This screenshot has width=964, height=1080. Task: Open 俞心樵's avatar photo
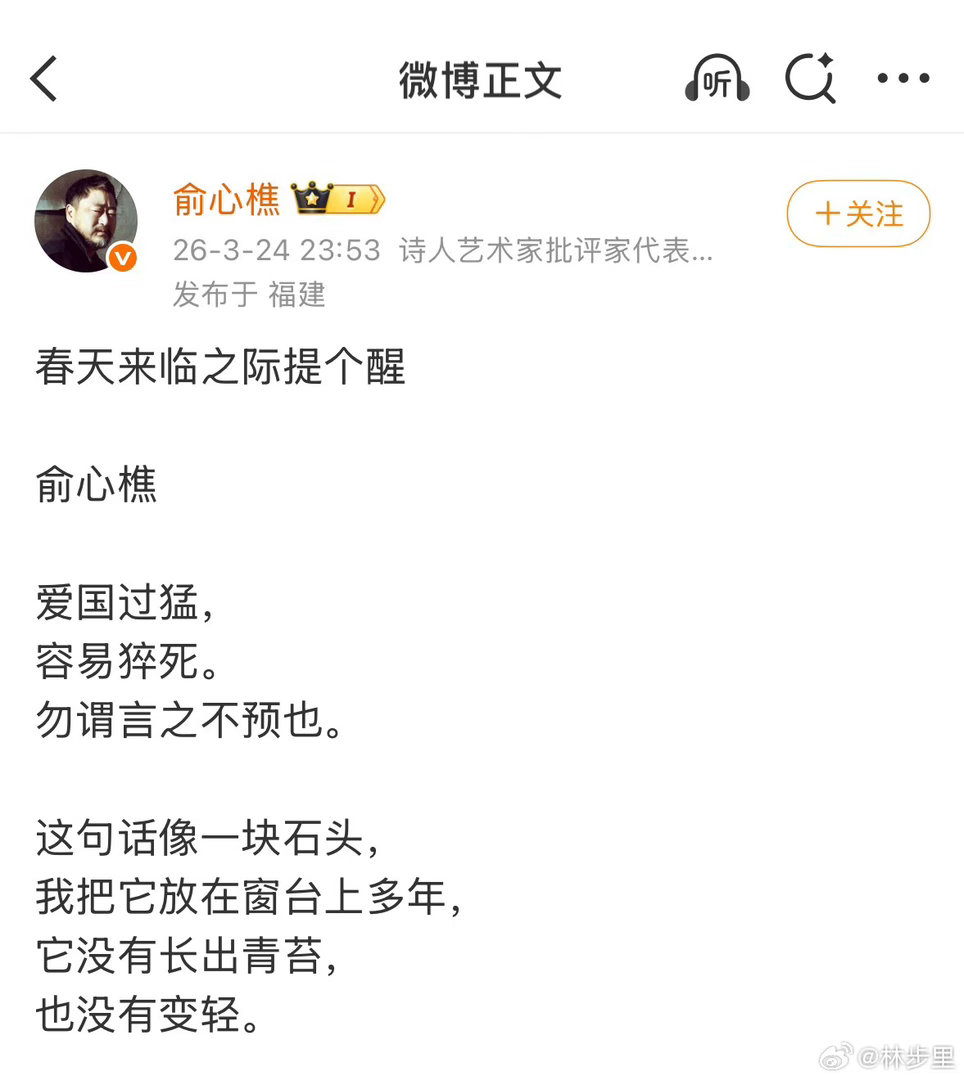pos(85,221)
